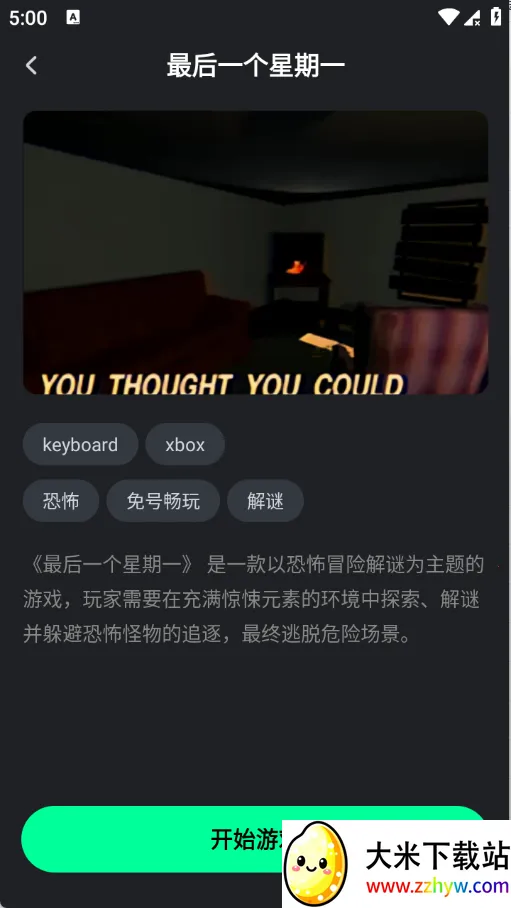The image size is (511, 908).
Task: Tap the 免号畅玩 tag chip
Action: 163,500
